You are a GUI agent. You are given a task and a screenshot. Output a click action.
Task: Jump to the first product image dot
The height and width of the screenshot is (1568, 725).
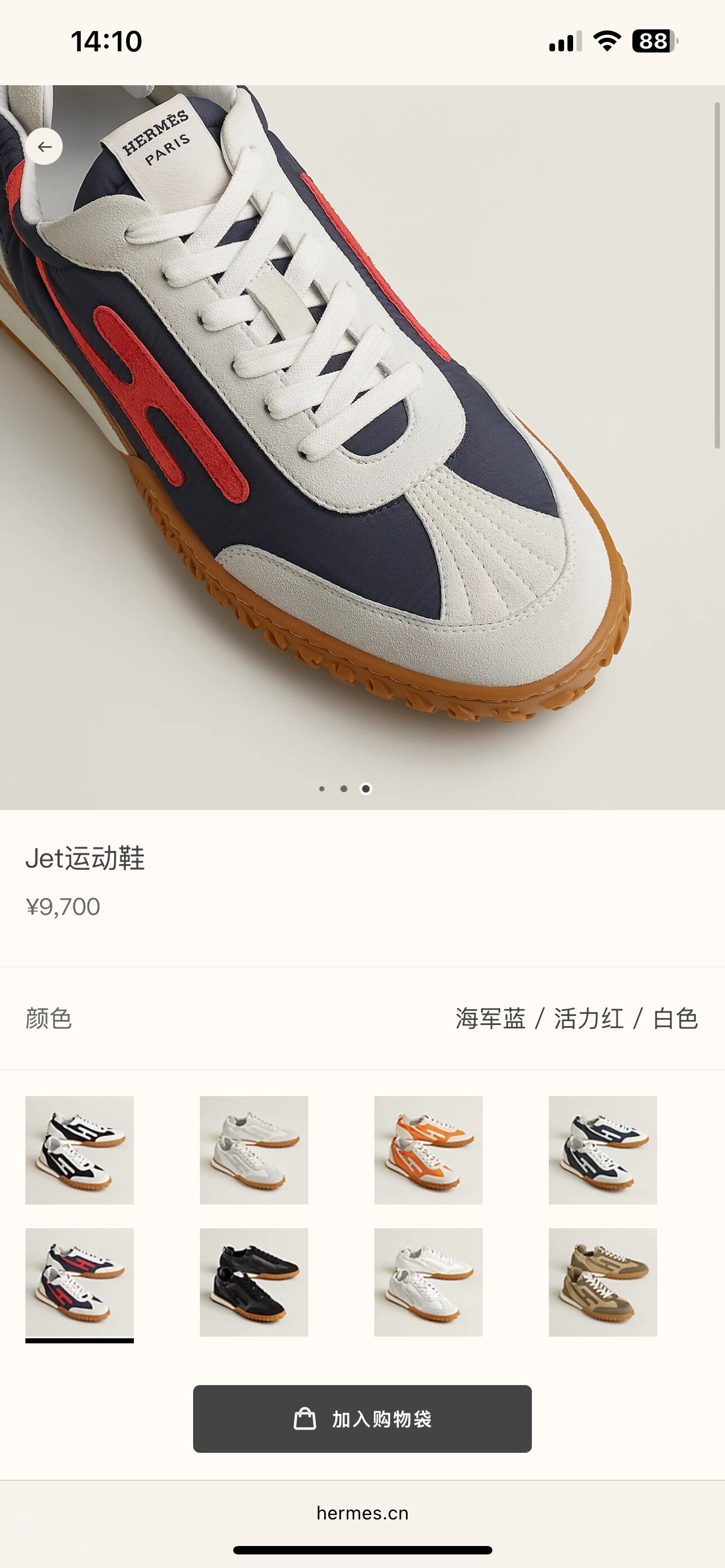(x=322, y=789)
